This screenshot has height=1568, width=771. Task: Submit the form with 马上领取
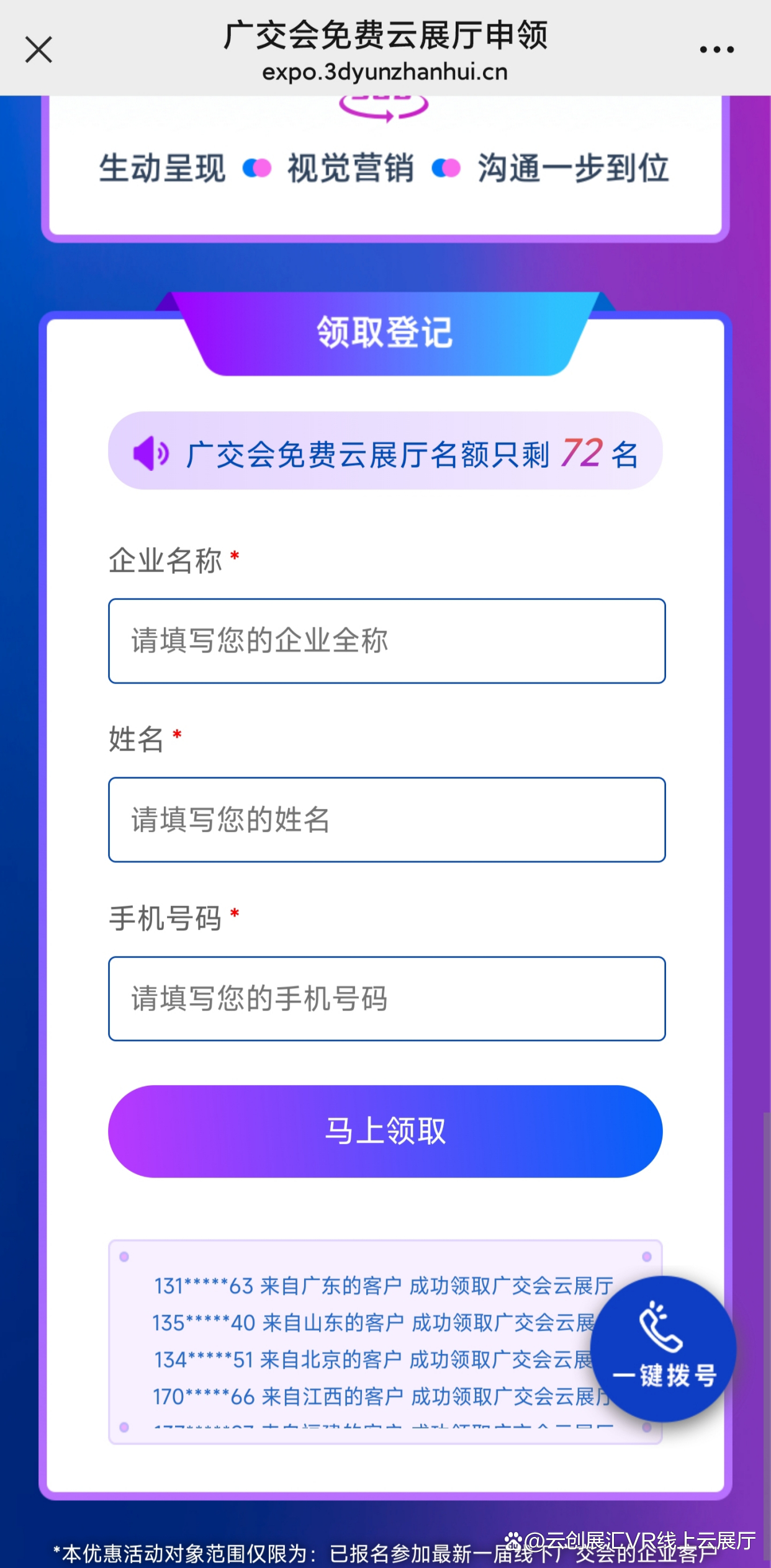click(385, 1131)
